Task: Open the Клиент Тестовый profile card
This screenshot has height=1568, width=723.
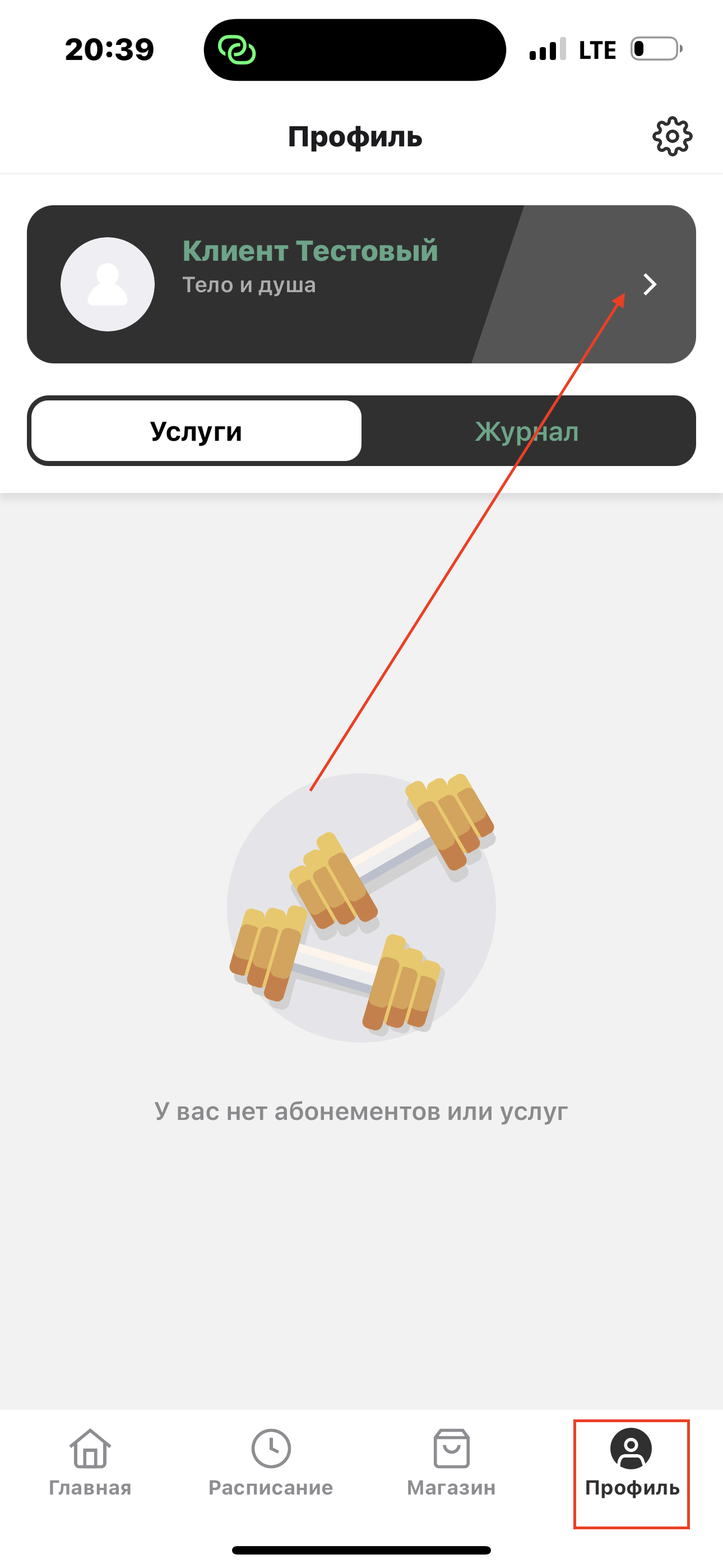Action: coord(360,284)
